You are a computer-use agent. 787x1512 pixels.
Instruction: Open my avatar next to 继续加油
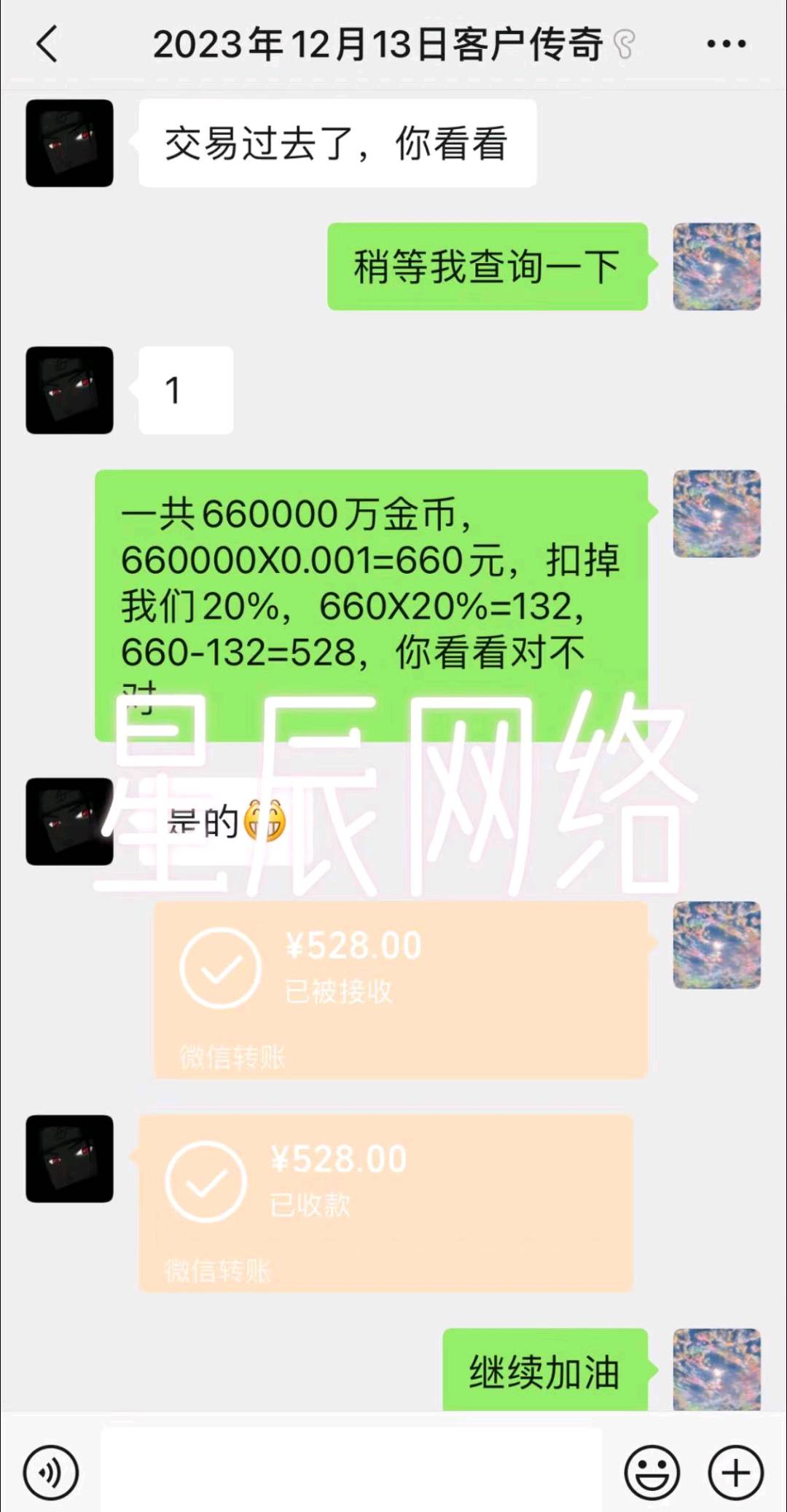coord(716,1369)
